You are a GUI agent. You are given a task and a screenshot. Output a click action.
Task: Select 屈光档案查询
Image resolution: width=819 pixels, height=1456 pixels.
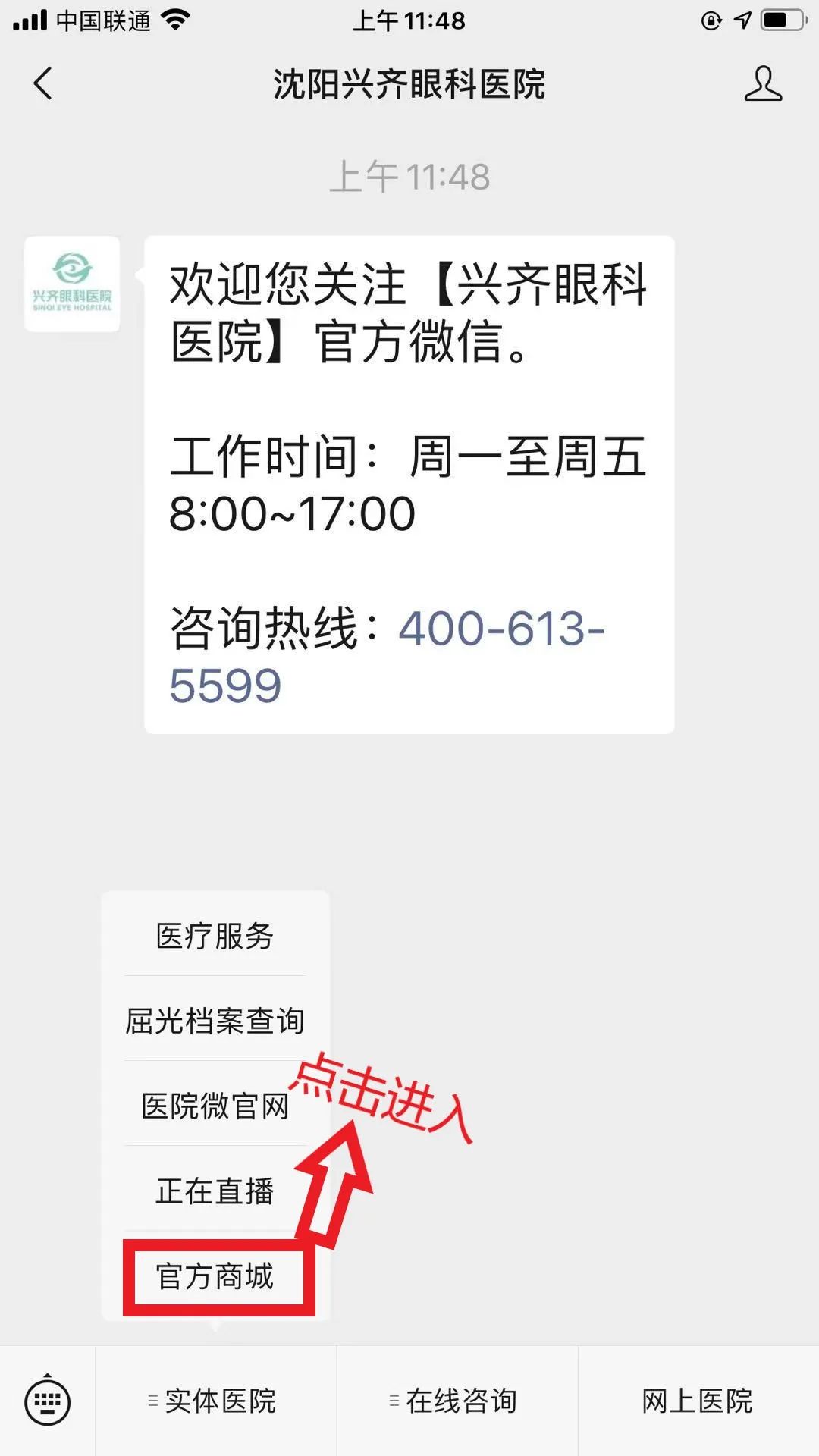coord(215,1021)
